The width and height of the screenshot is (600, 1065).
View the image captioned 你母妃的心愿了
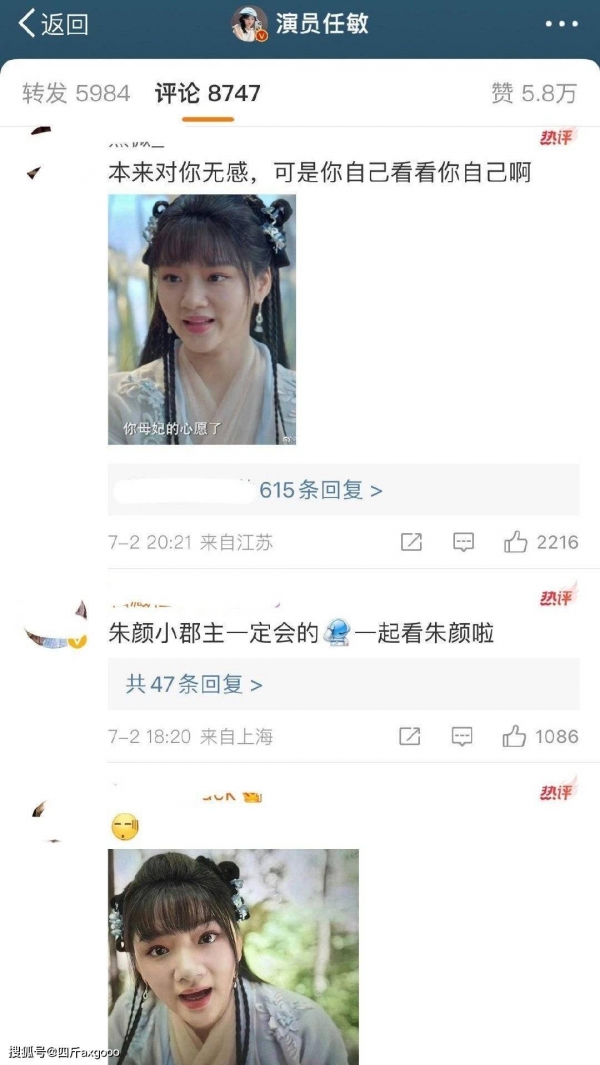[x=202, y=319]
